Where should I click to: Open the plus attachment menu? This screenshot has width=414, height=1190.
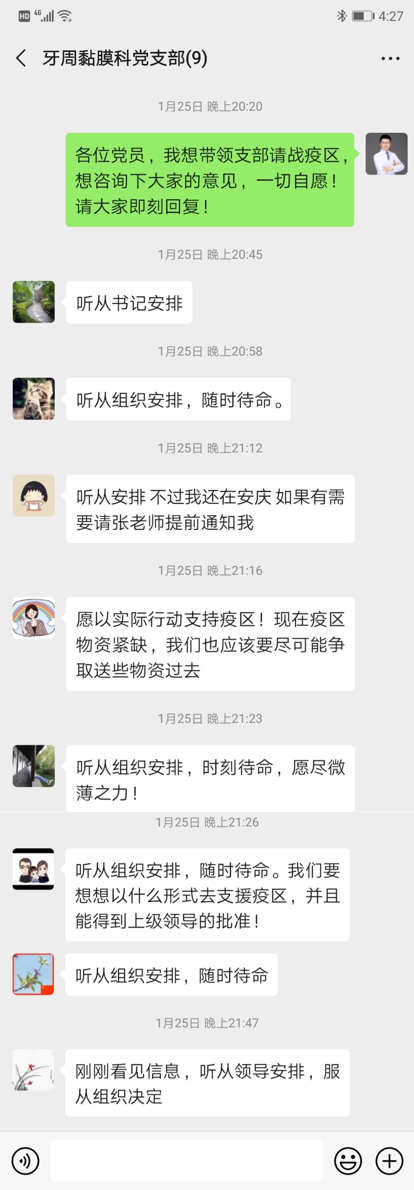tap(389, 1160)
